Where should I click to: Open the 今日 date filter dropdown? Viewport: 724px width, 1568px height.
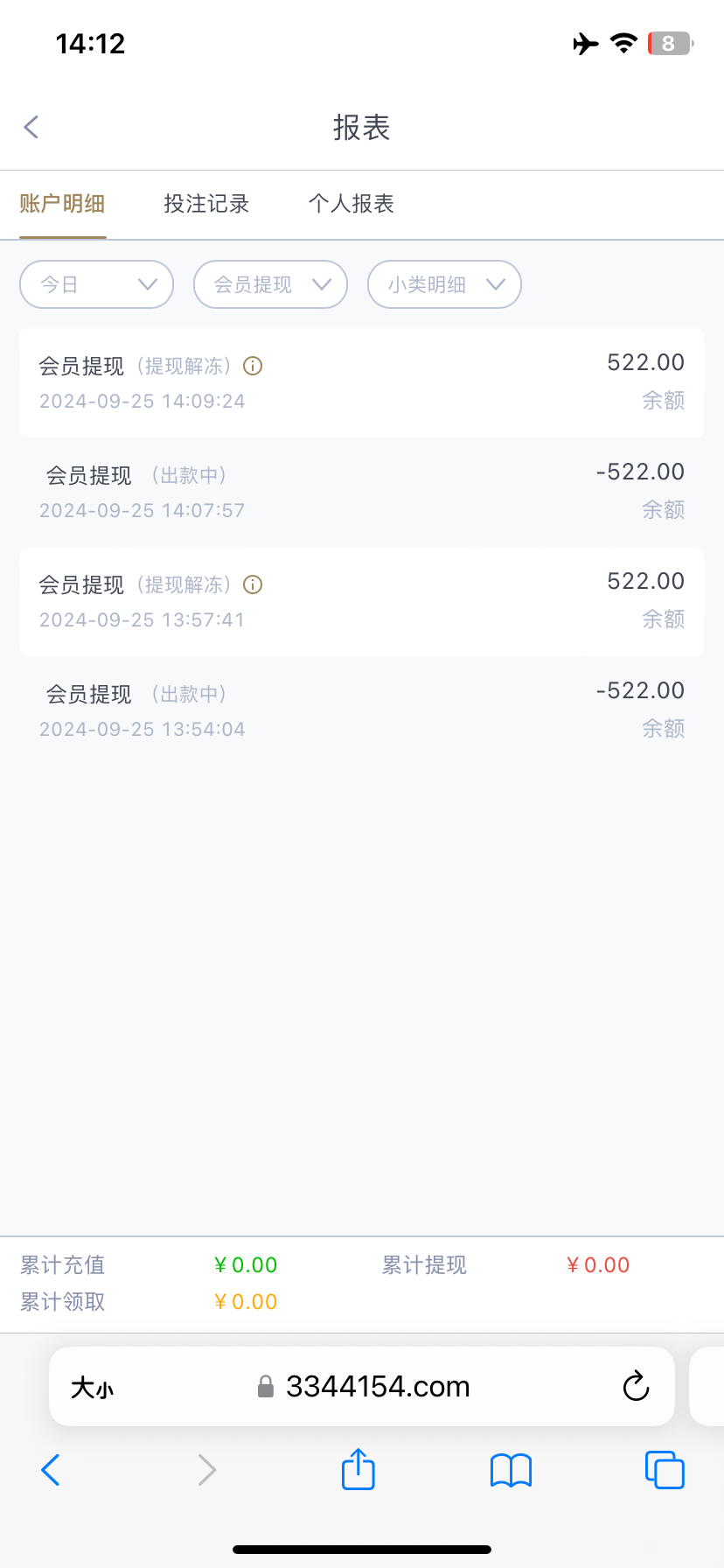(96, 284)
